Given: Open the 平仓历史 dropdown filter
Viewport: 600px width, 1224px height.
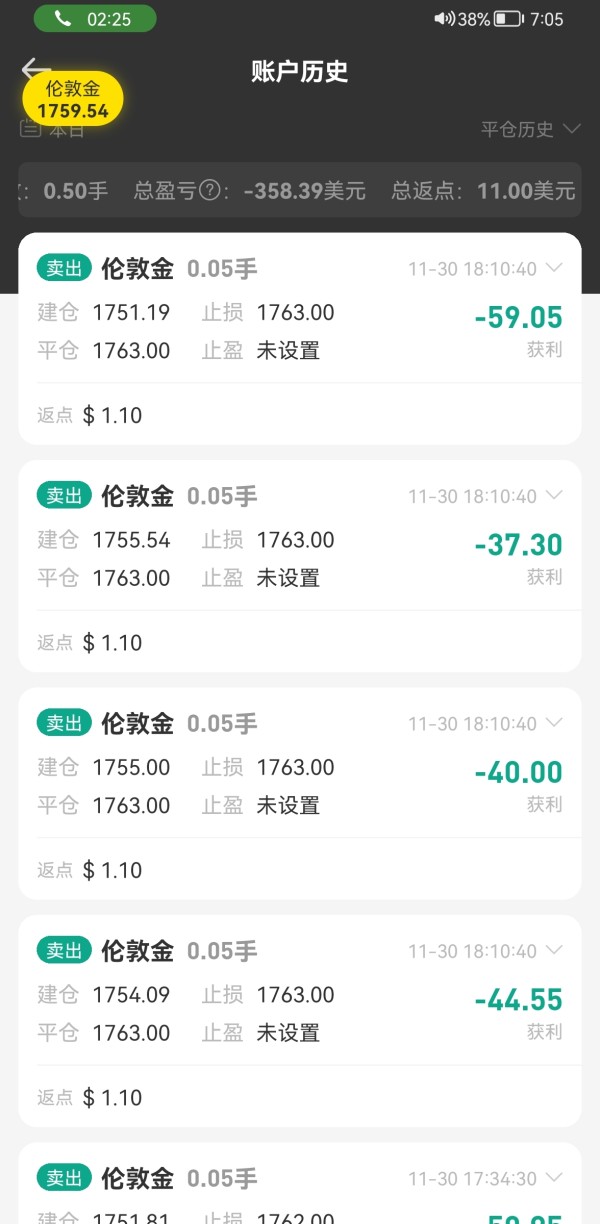Looking at the screenshot, I should click(x=530, y=129).
